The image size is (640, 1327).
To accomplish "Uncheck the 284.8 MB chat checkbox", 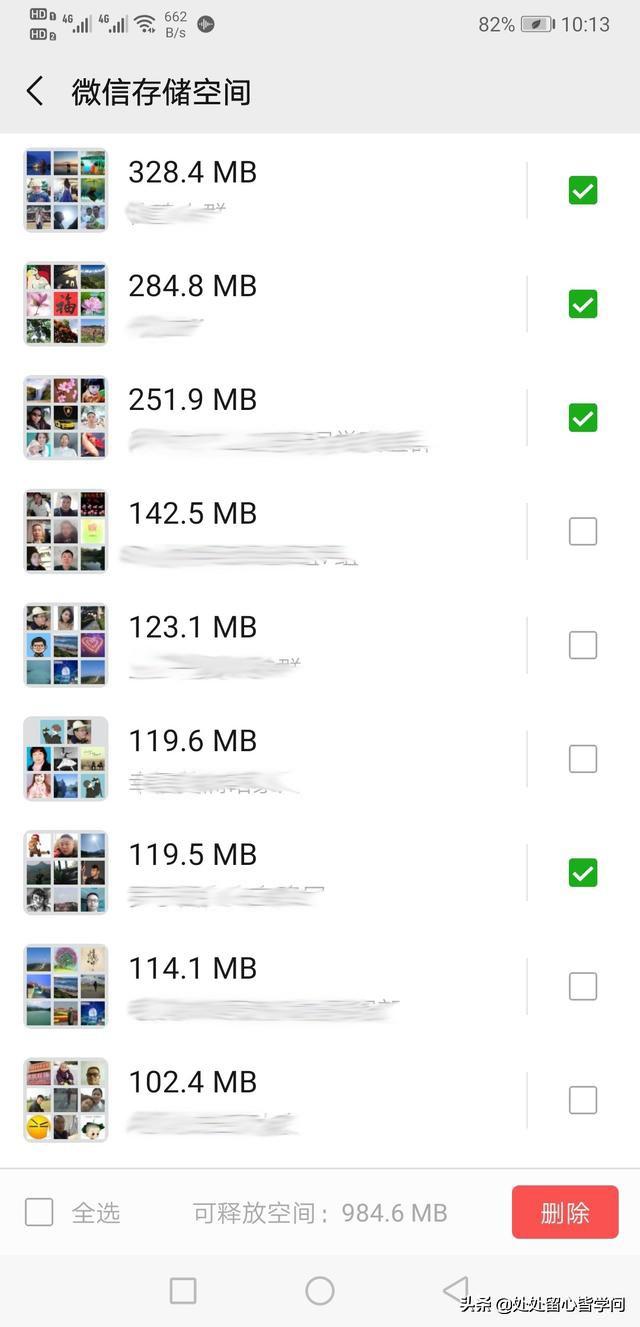I will (x=583, y=304).
